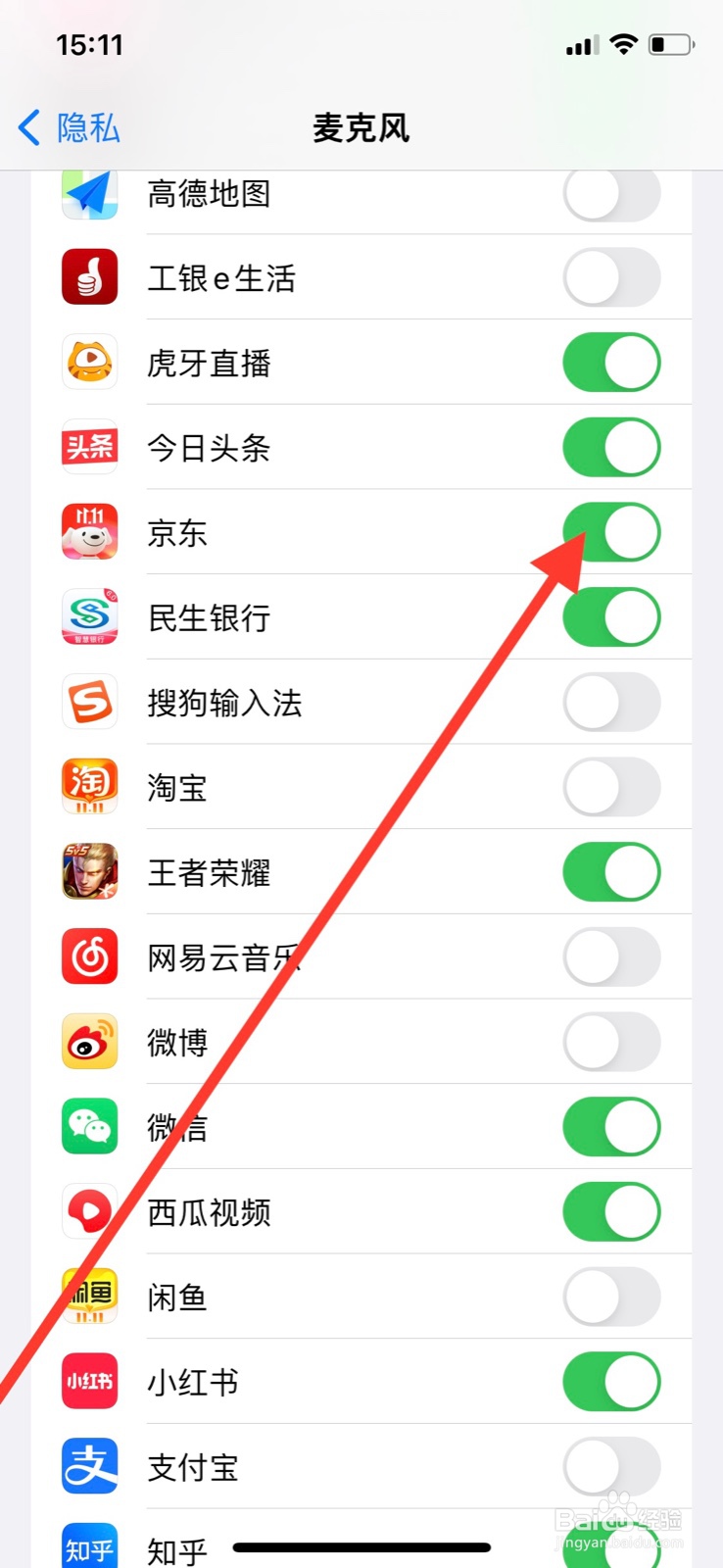
Task: Enable microphone access for 淘宝
Action: point(610,787)
